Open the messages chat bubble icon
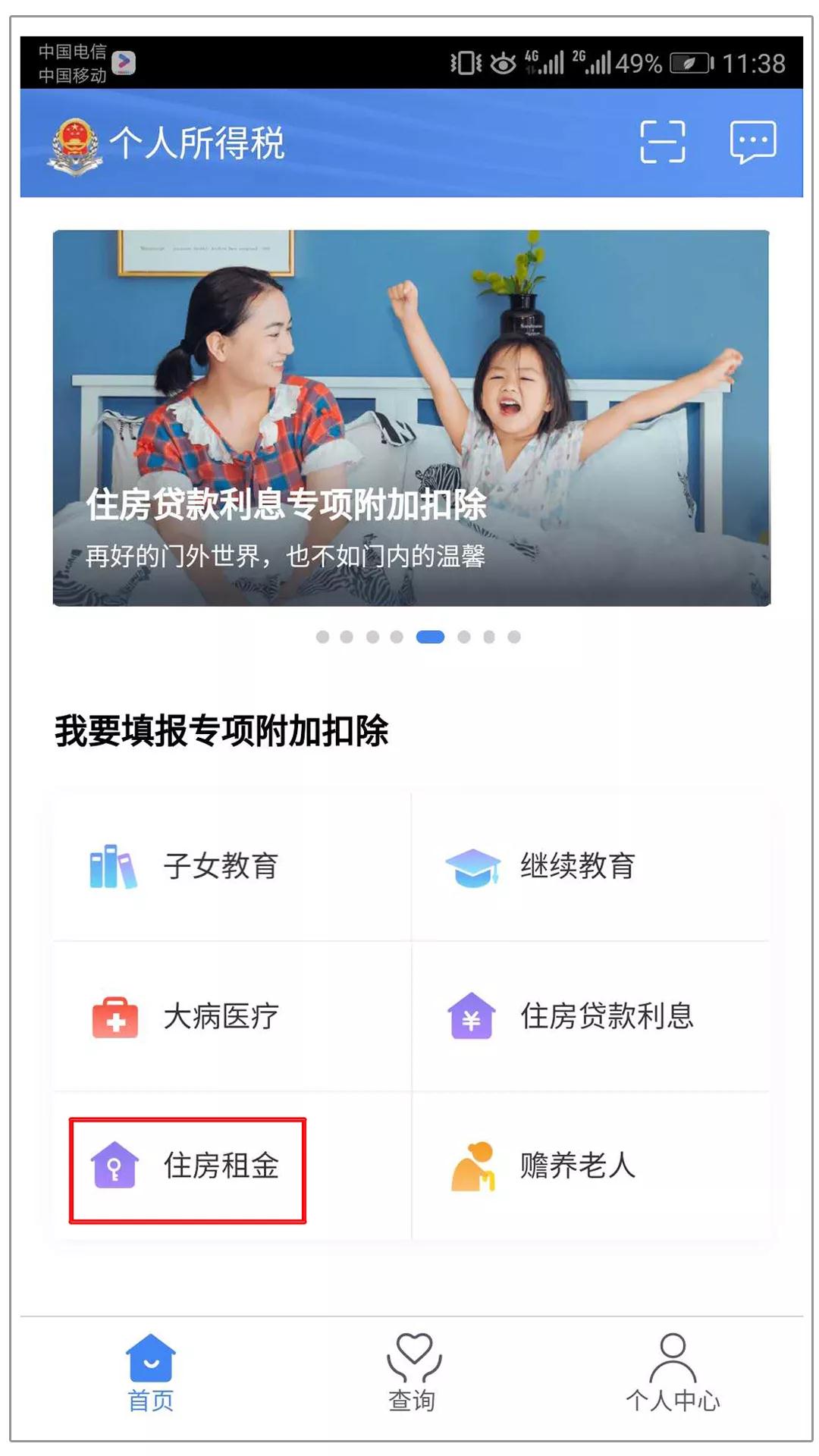 tap(752, 142)
